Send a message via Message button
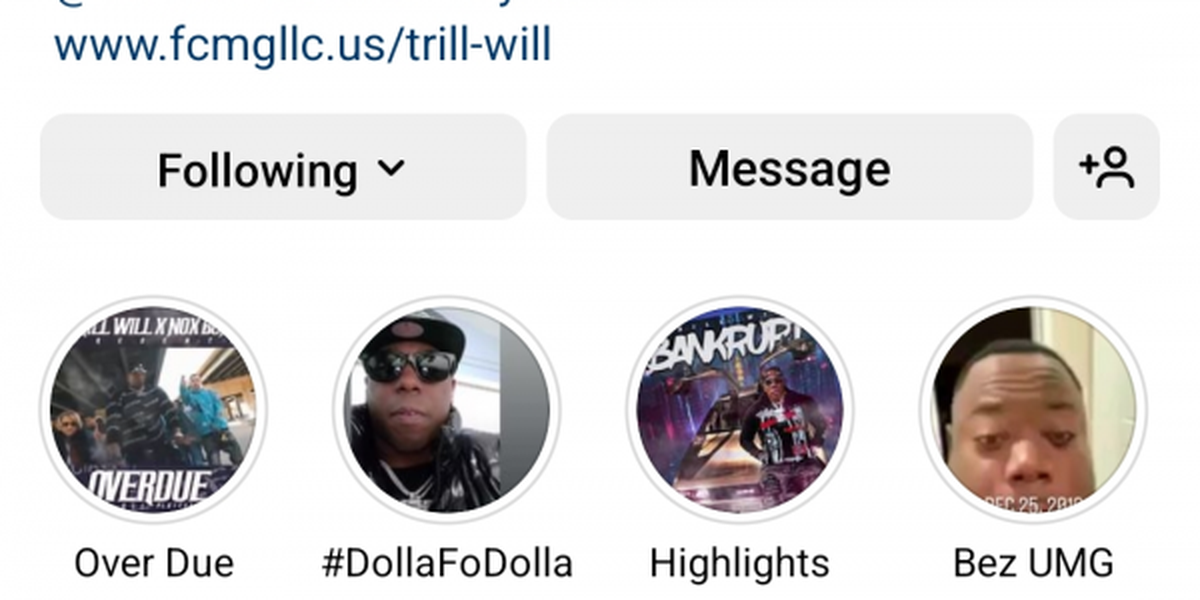Screen dimensions: 1200x600 click(789, 168)
